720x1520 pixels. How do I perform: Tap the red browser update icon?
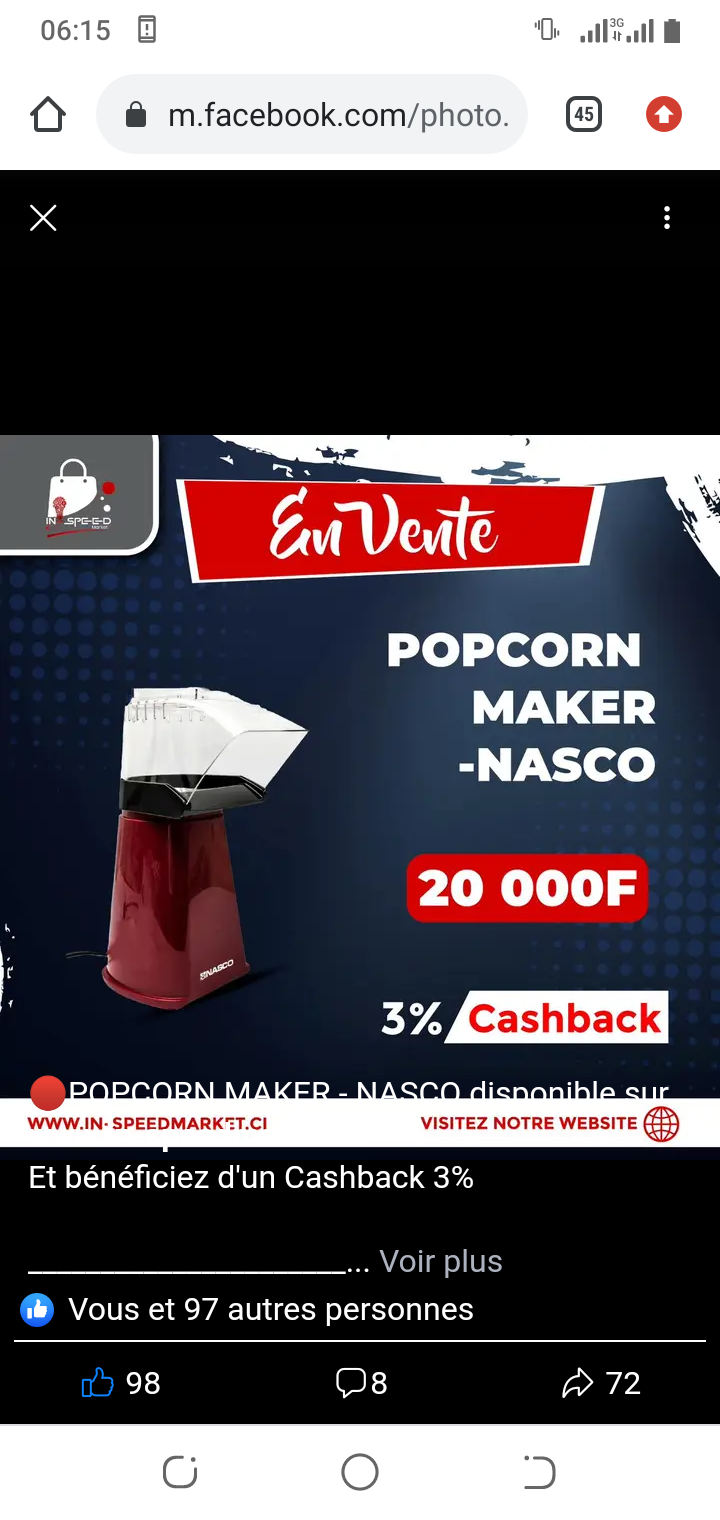tap(664, 115)
